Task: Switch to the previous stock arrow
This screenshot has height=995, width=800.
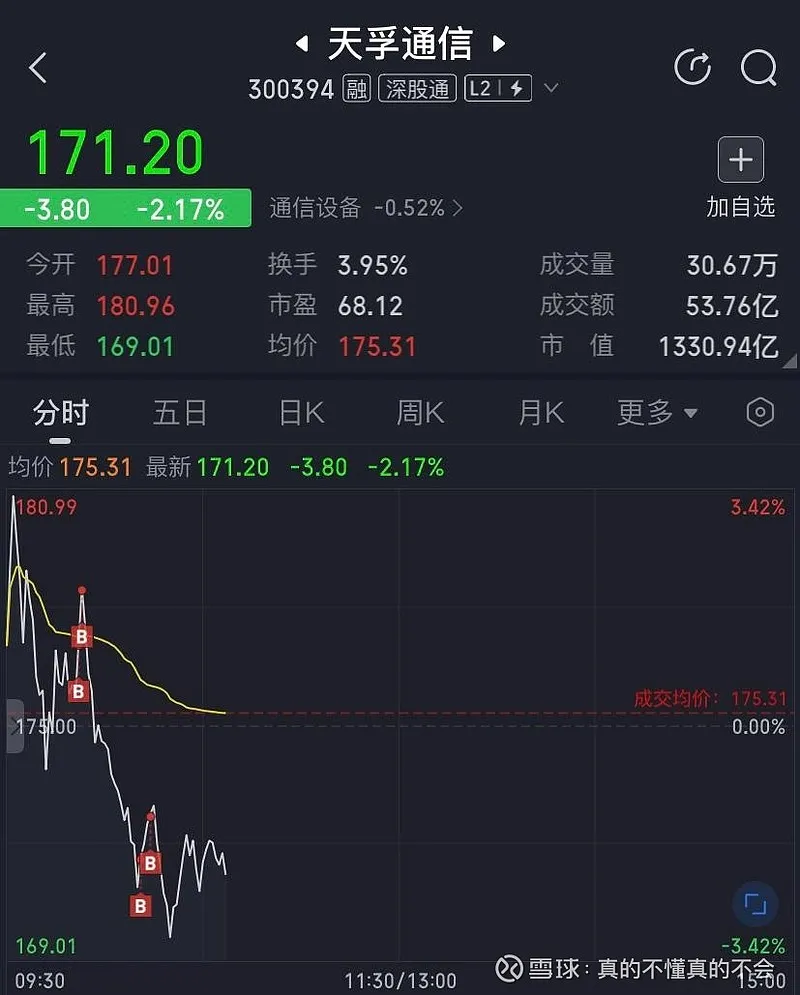Action: tap(301, 44)
